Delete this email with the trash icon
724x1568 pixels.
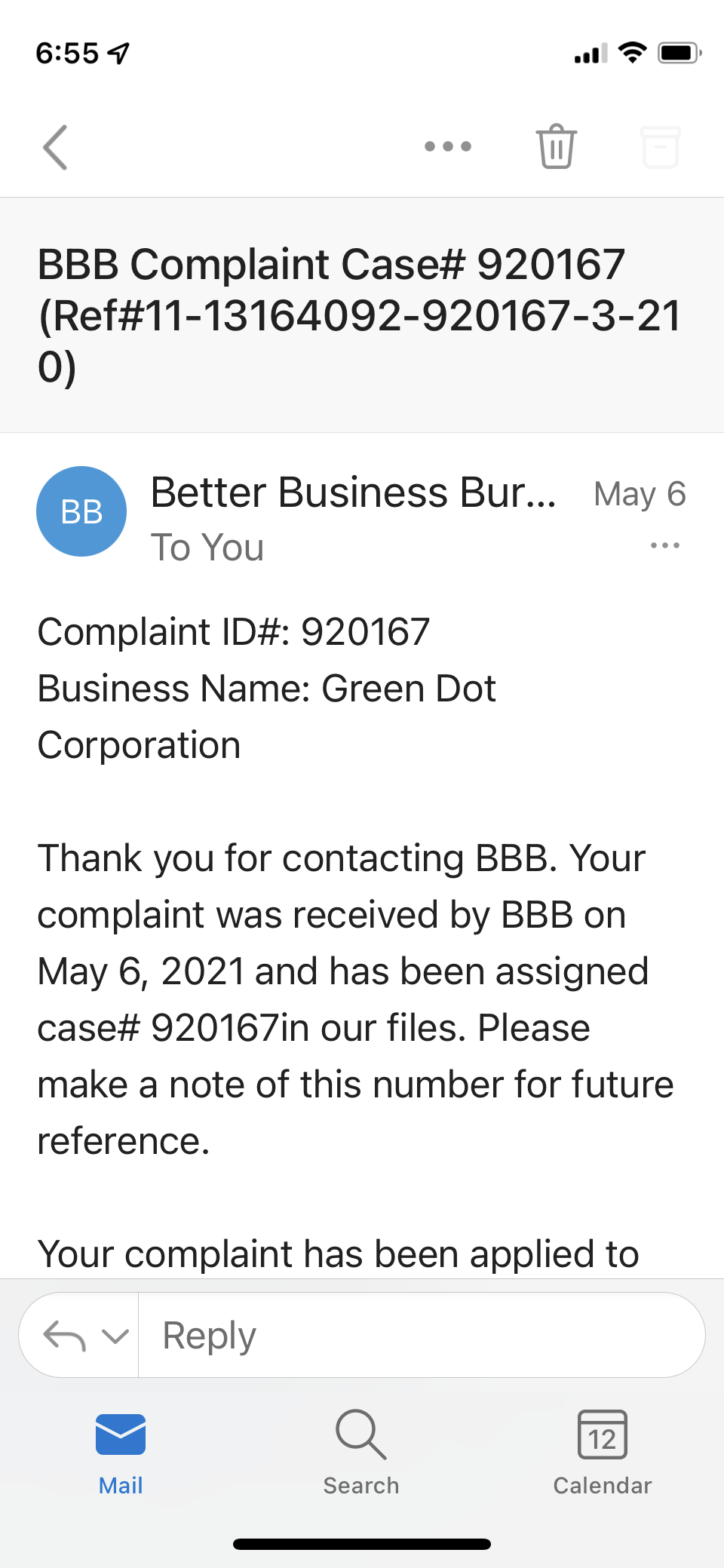[556, 147]
